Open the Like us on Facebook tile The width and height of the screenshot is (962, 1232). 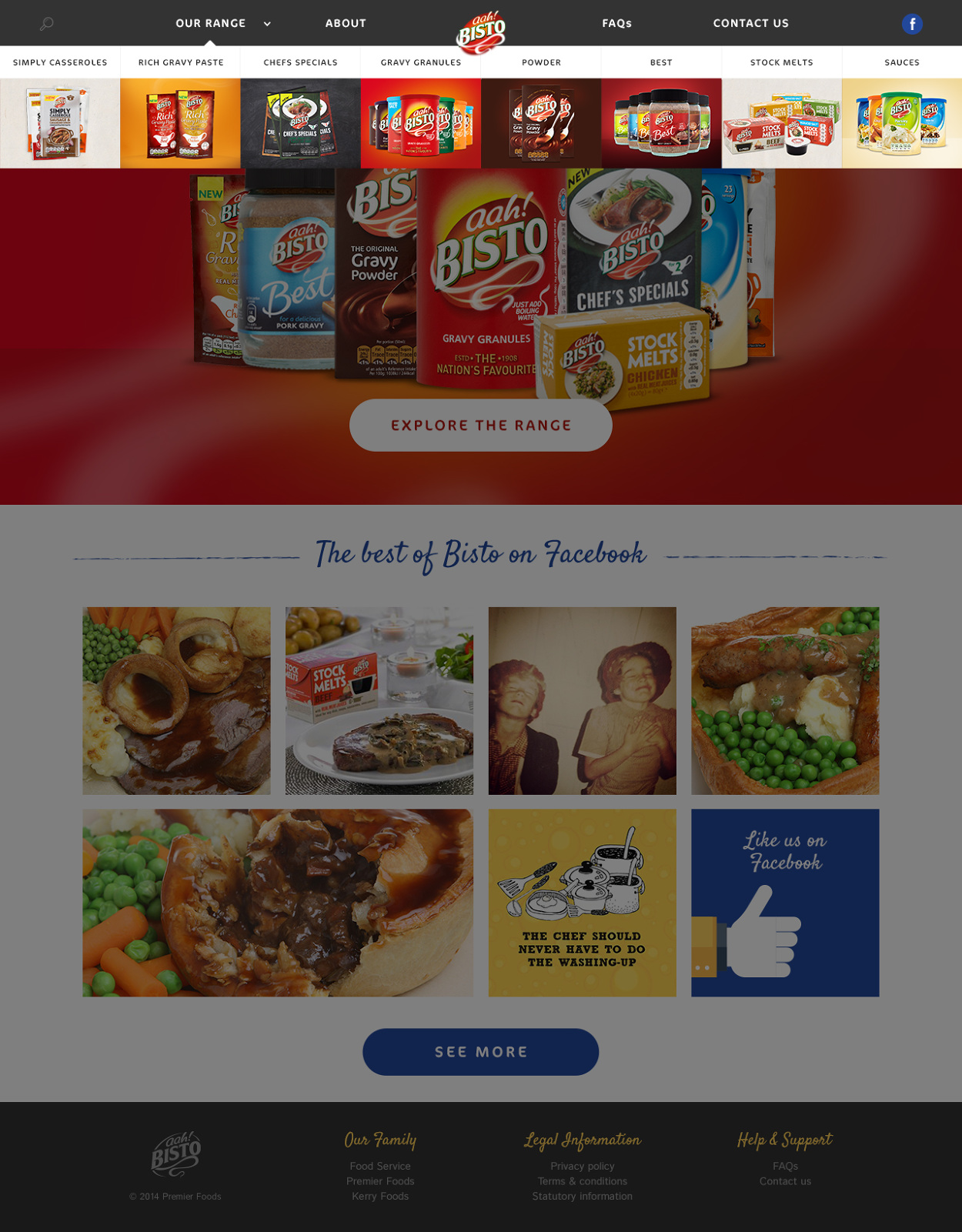point(784,902)
